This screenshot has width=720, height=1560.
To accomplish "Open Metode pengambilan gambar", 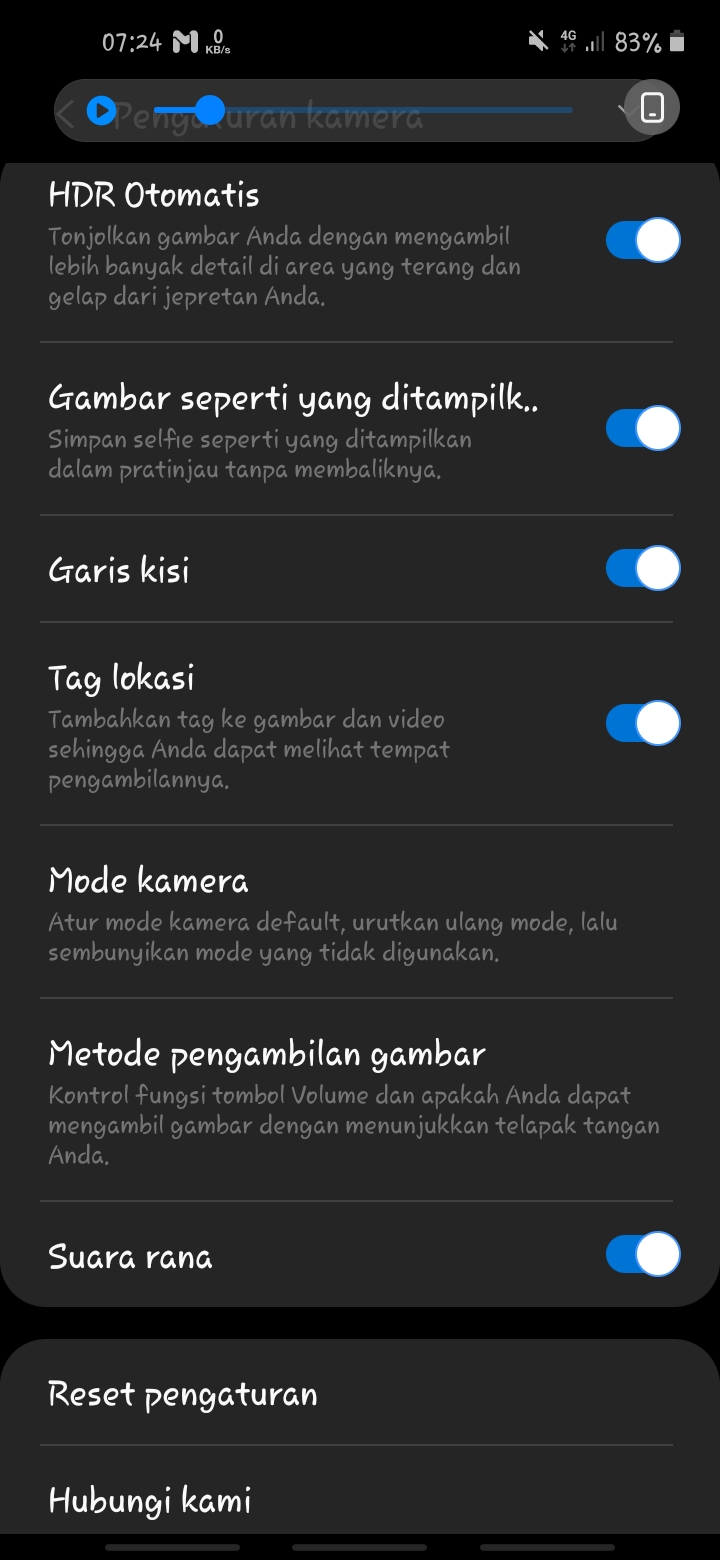I will point(356,1100).
